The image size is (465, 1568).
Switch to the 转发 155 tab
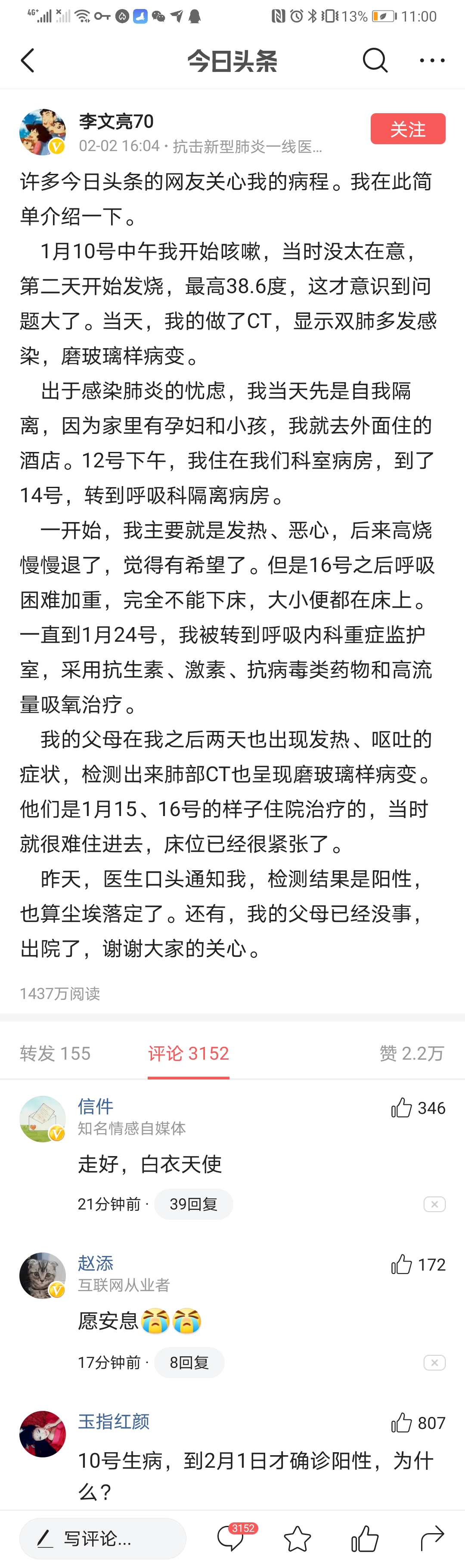(x=56, y=1053)
